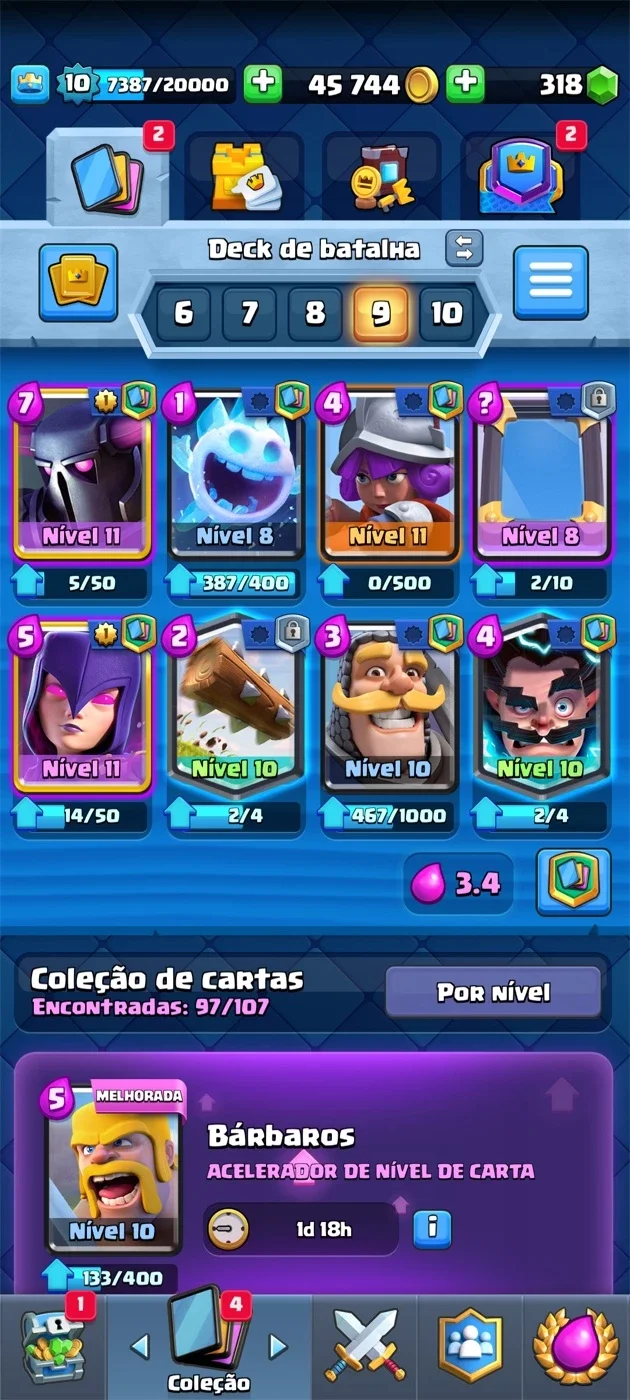The width and height of the screenshot is (630, 1400).
Task: Open the P.E.K.K.A card
Action: (82, 473)
